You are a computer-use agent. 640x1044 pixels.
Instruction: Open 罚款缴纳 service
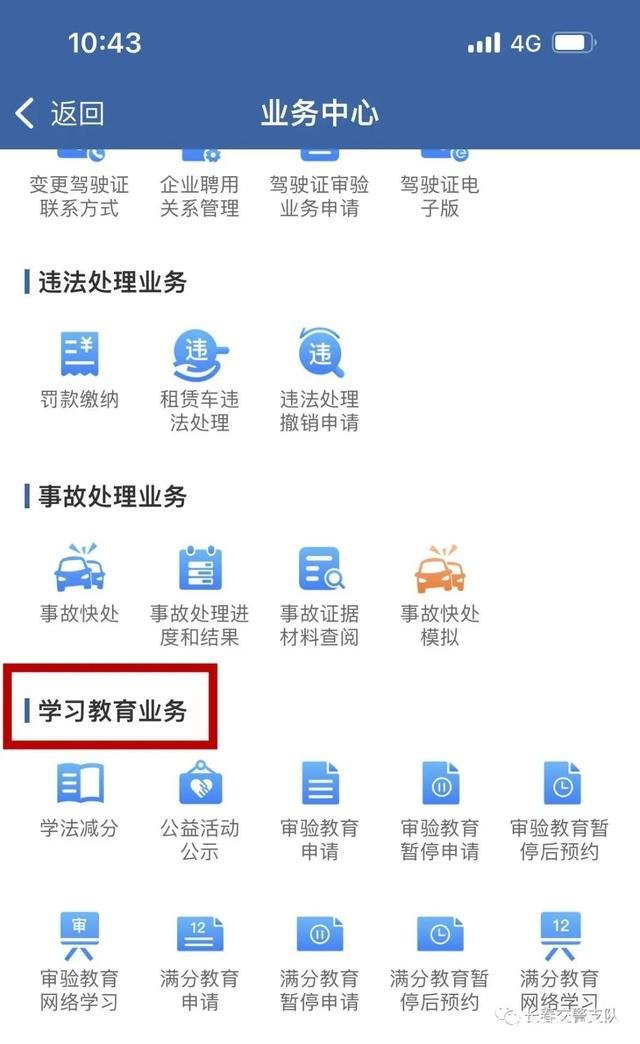(80, 368)
